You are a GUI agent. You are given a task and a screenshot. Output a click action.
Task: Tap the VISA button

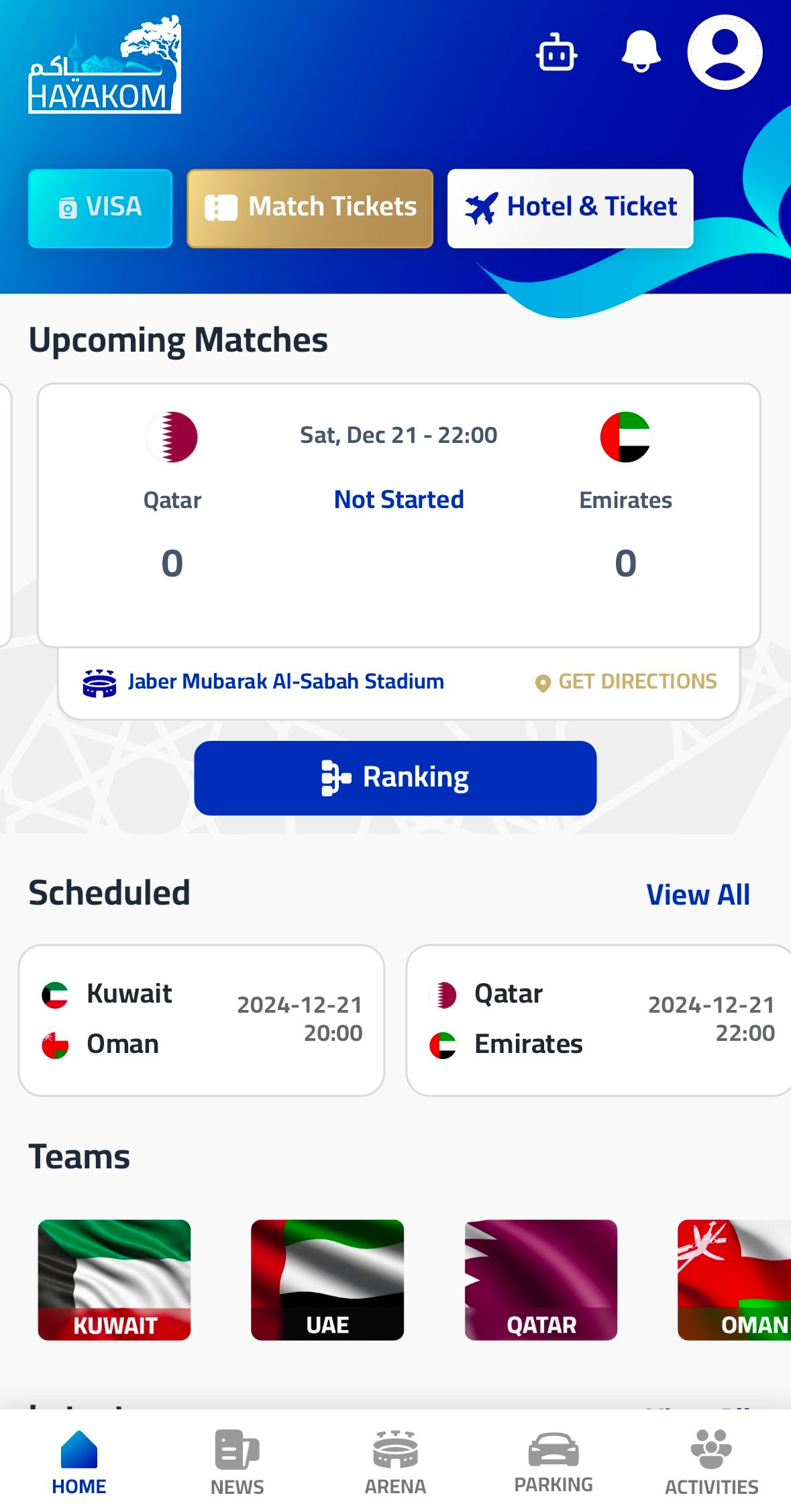coord(101,208)
